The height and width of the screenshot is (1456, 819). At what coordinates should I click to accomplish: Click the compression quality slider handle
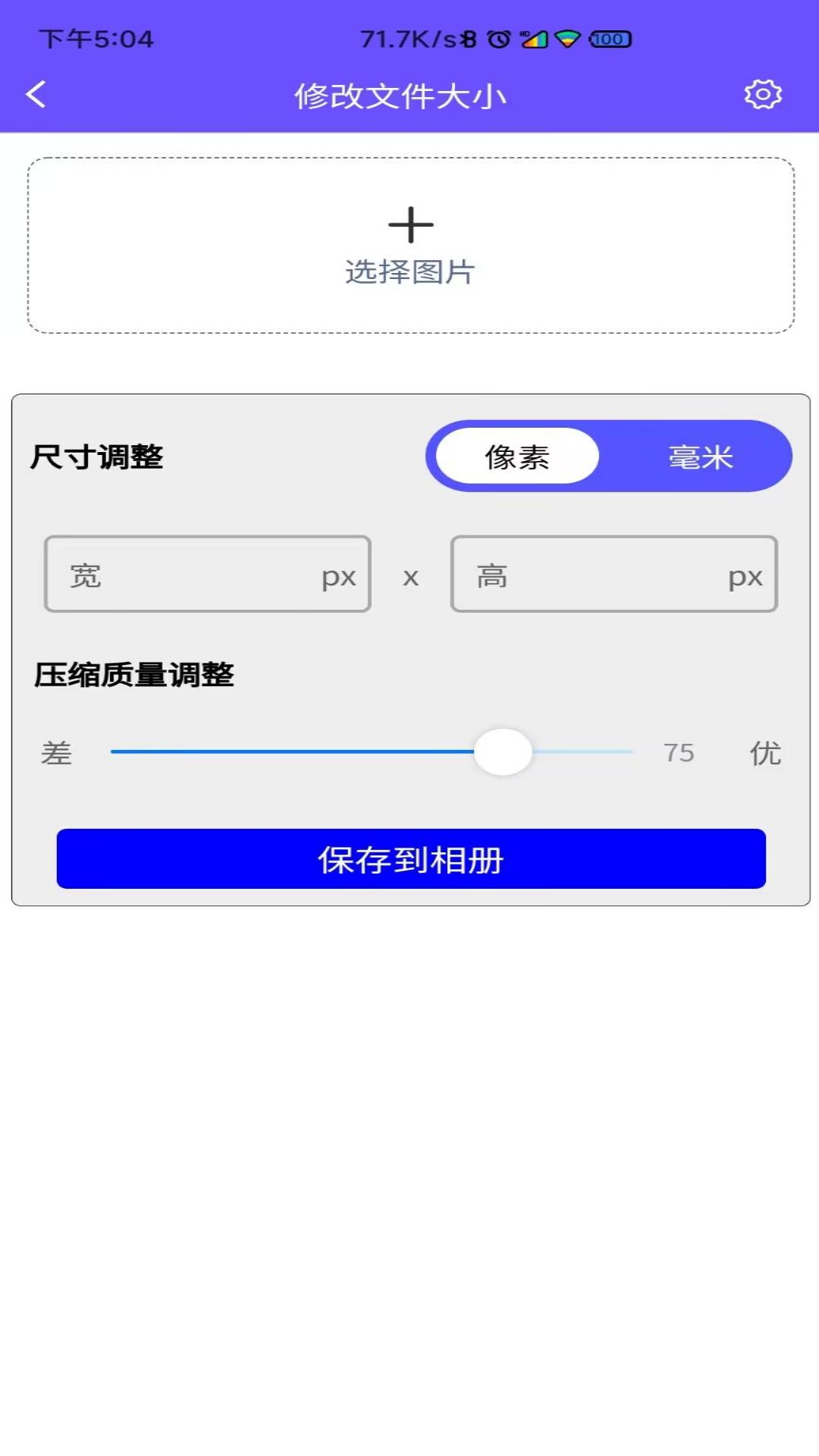click(504, 752)
